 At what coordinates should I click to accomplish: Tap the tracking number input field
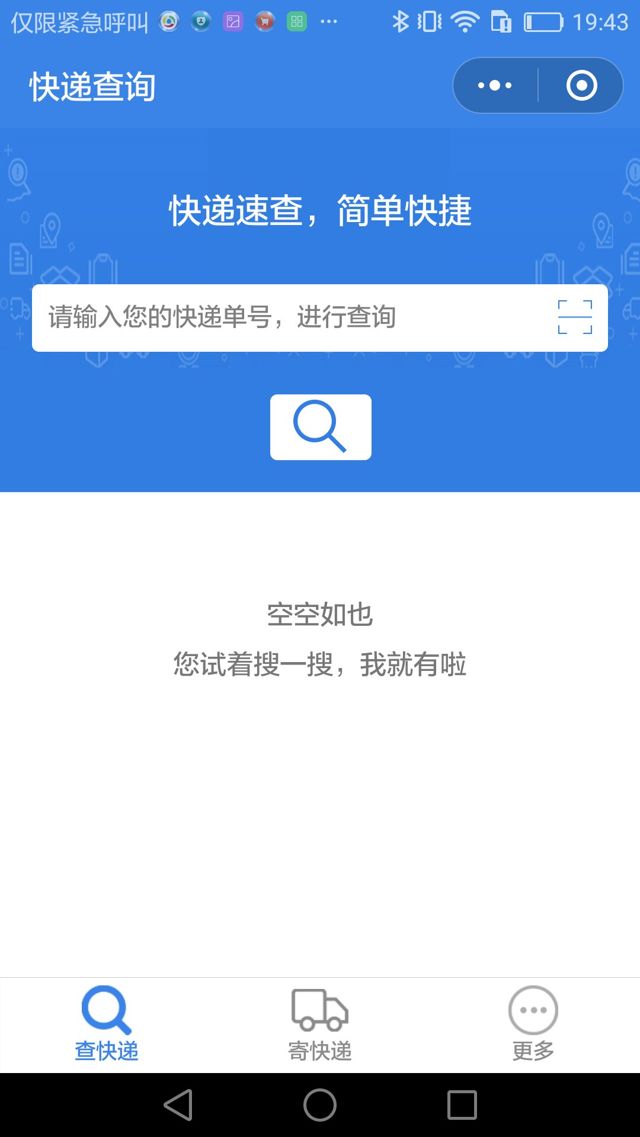point(290,318)
